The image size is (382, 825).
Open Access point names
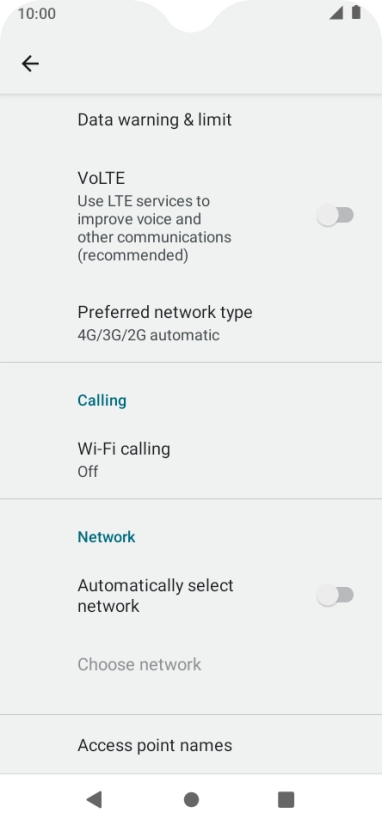(191, 745)
